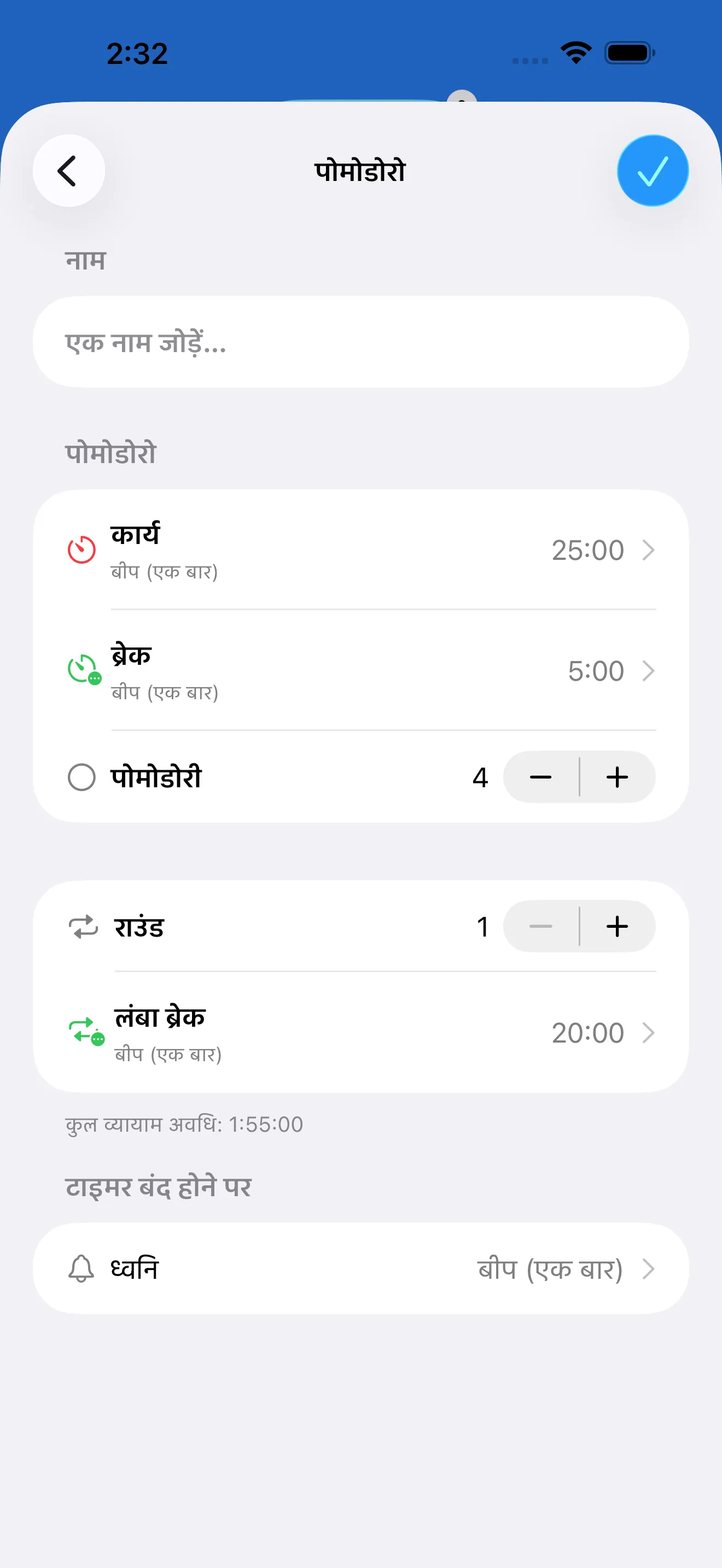722x1568 pixels.
Task: Confirm settings with the blue checkmark
Action: [x=652, y=171]
